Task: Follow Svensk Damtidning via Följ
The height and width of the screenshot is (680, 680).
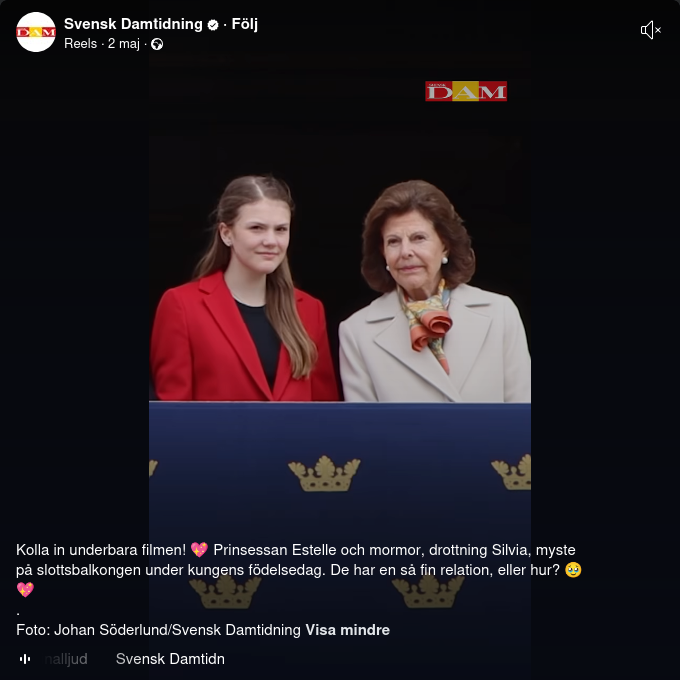Action: (x=245, y=24)
